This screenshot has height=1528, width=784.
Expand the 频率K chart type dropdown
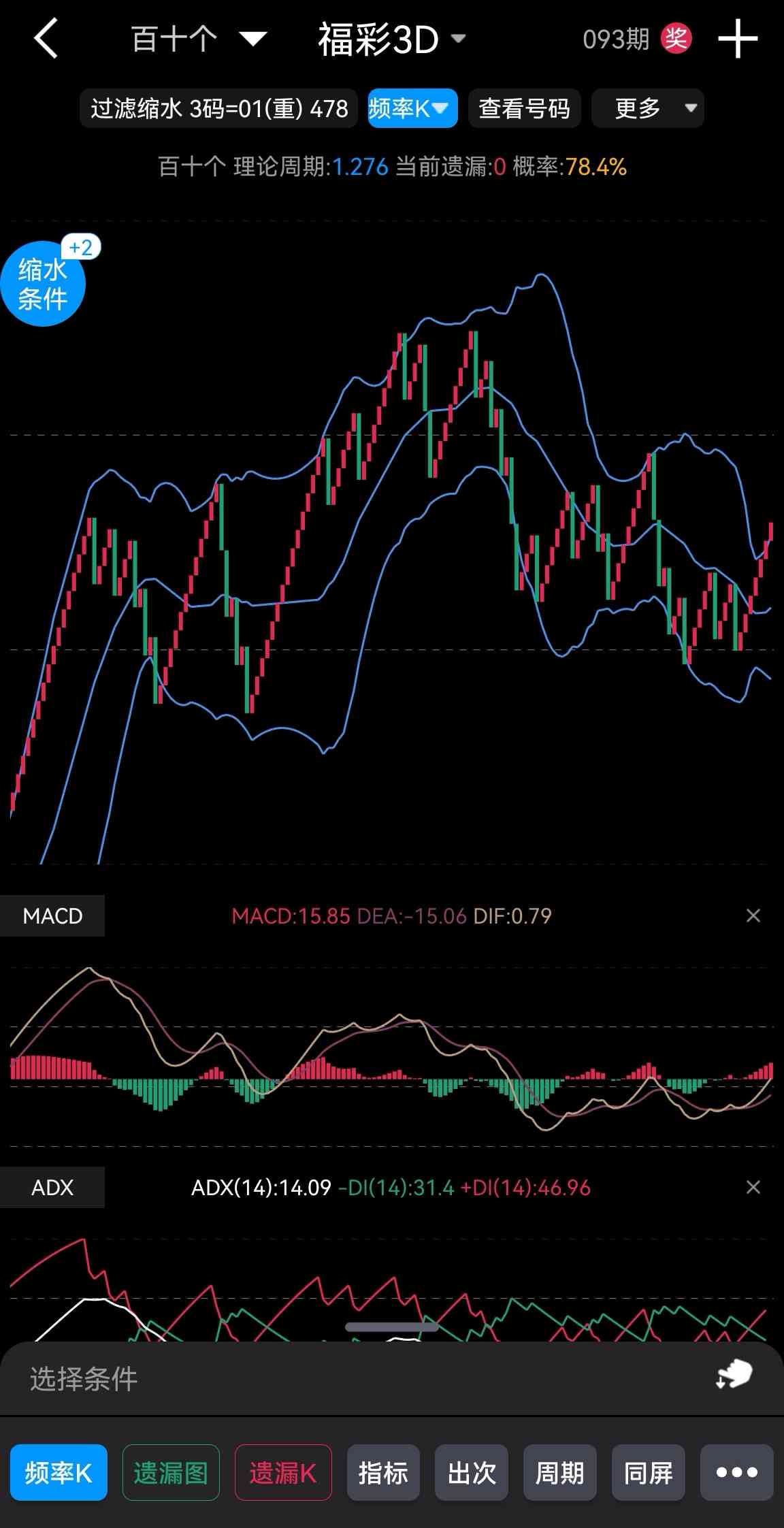click(412, 108)
